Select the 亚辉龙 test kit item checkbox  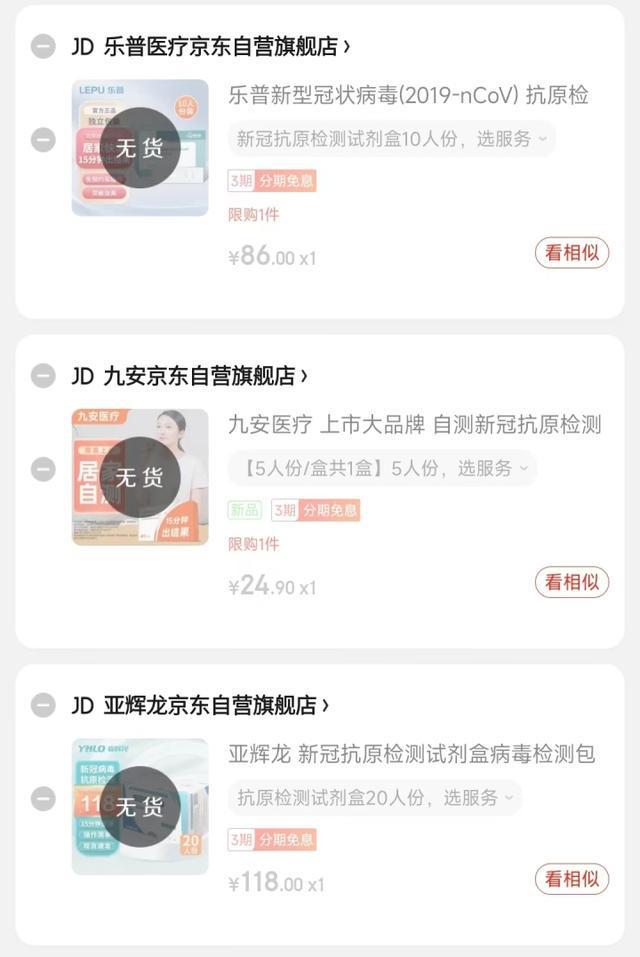(43, 798)
